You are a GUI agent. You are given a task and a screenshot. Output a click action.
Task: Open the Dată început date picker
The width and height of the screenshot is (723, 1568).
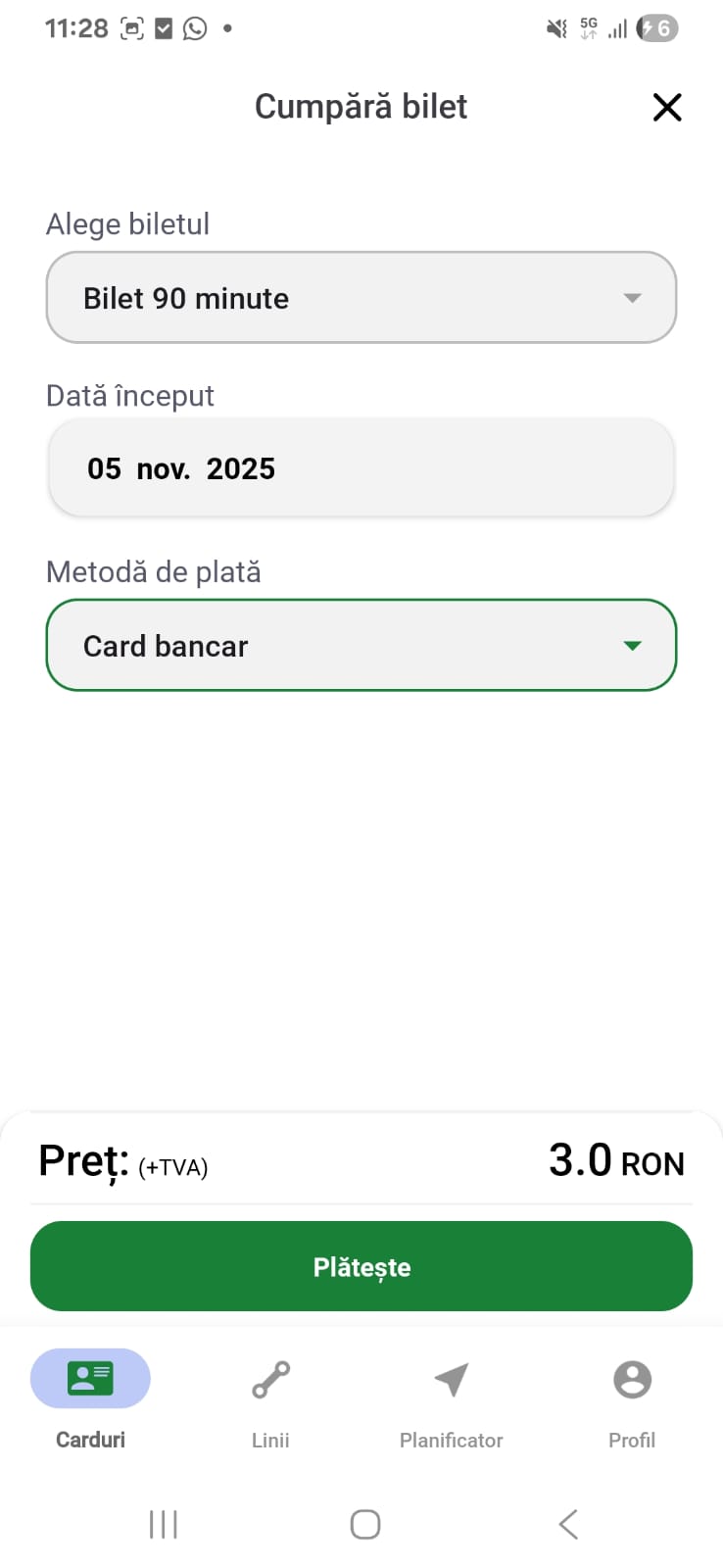point(361,468)
